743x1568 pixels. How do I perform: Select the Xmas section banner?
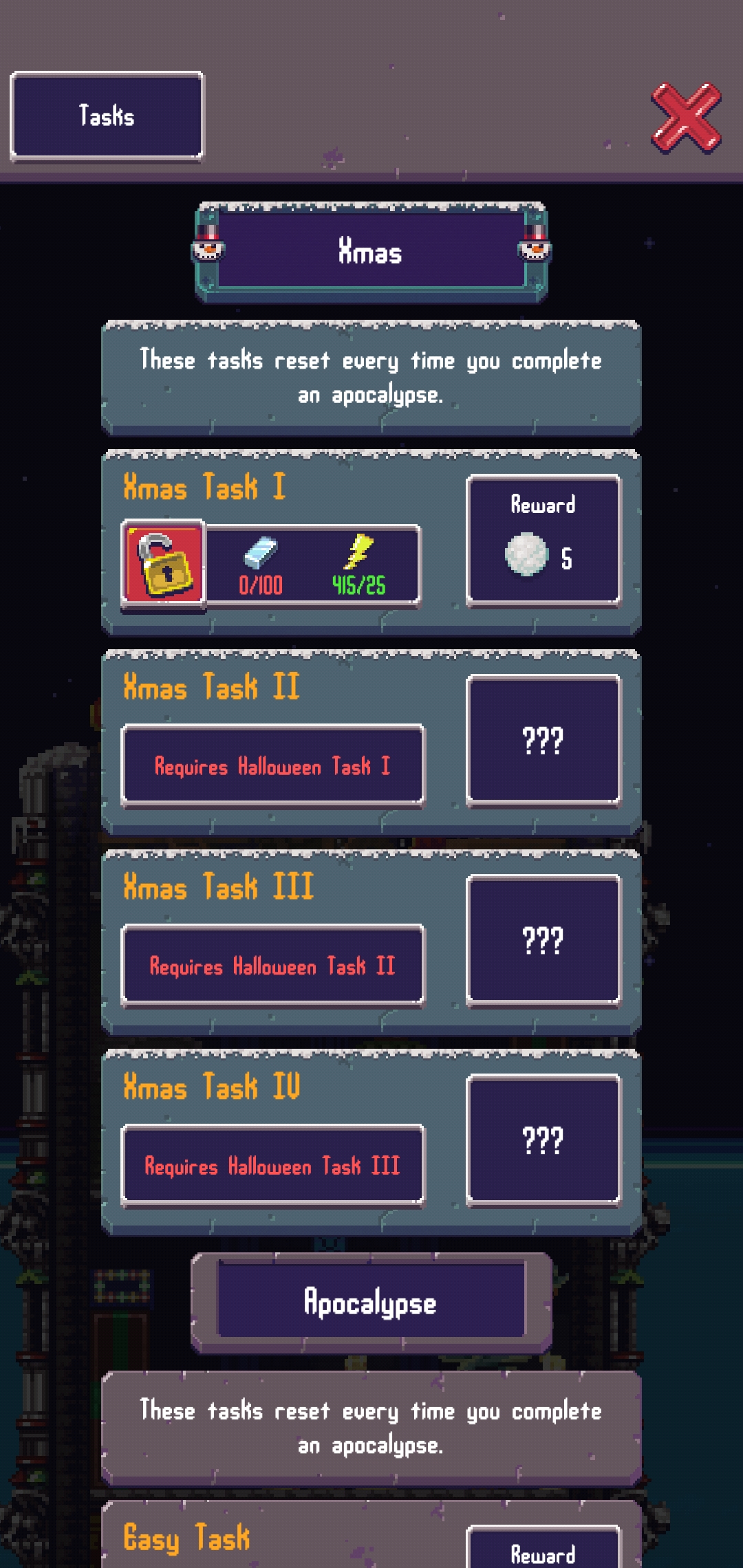point(371,250)
